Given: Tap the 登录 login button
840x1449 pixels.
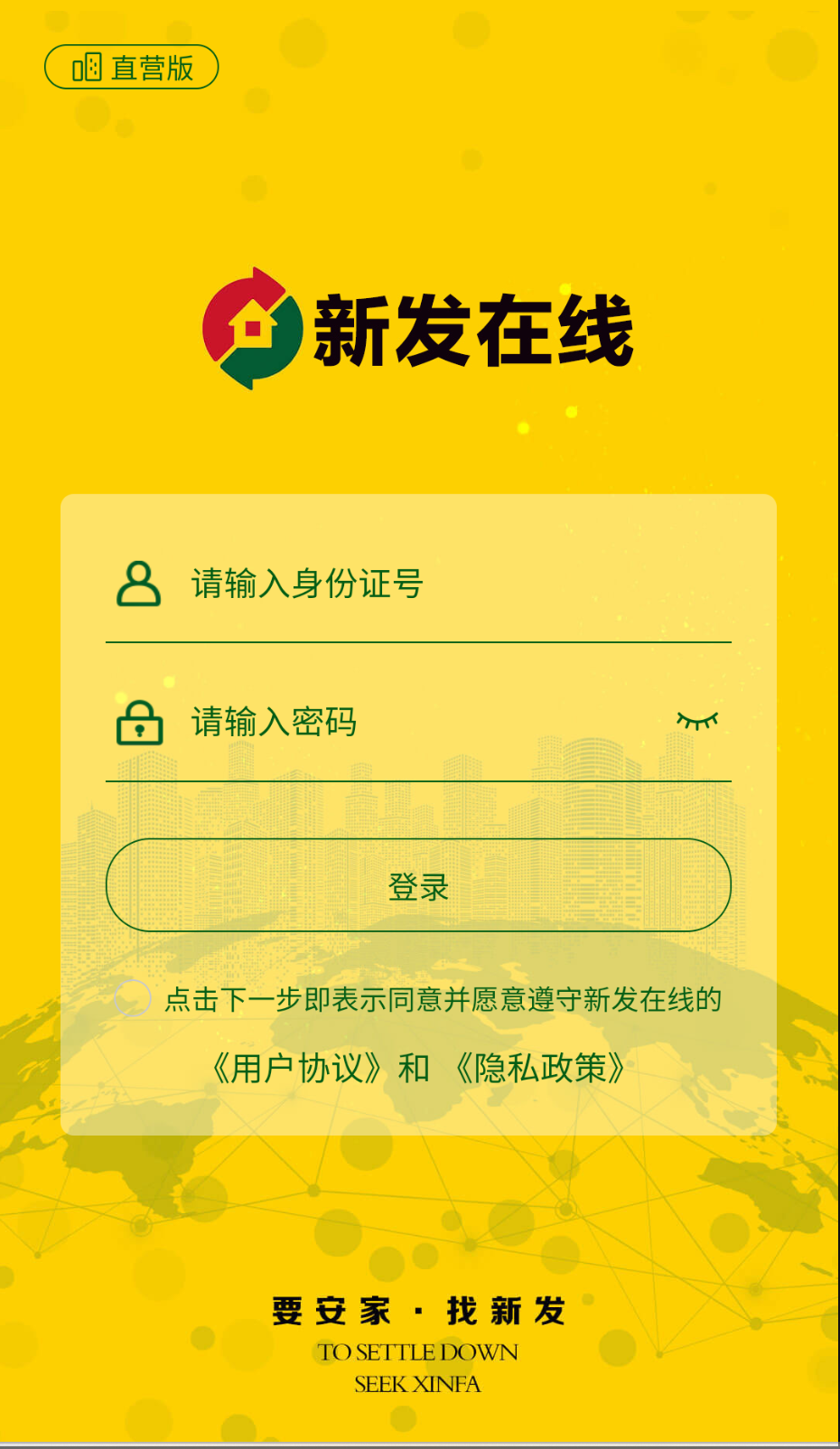Looking at the screenshot, I should (418, 885).
